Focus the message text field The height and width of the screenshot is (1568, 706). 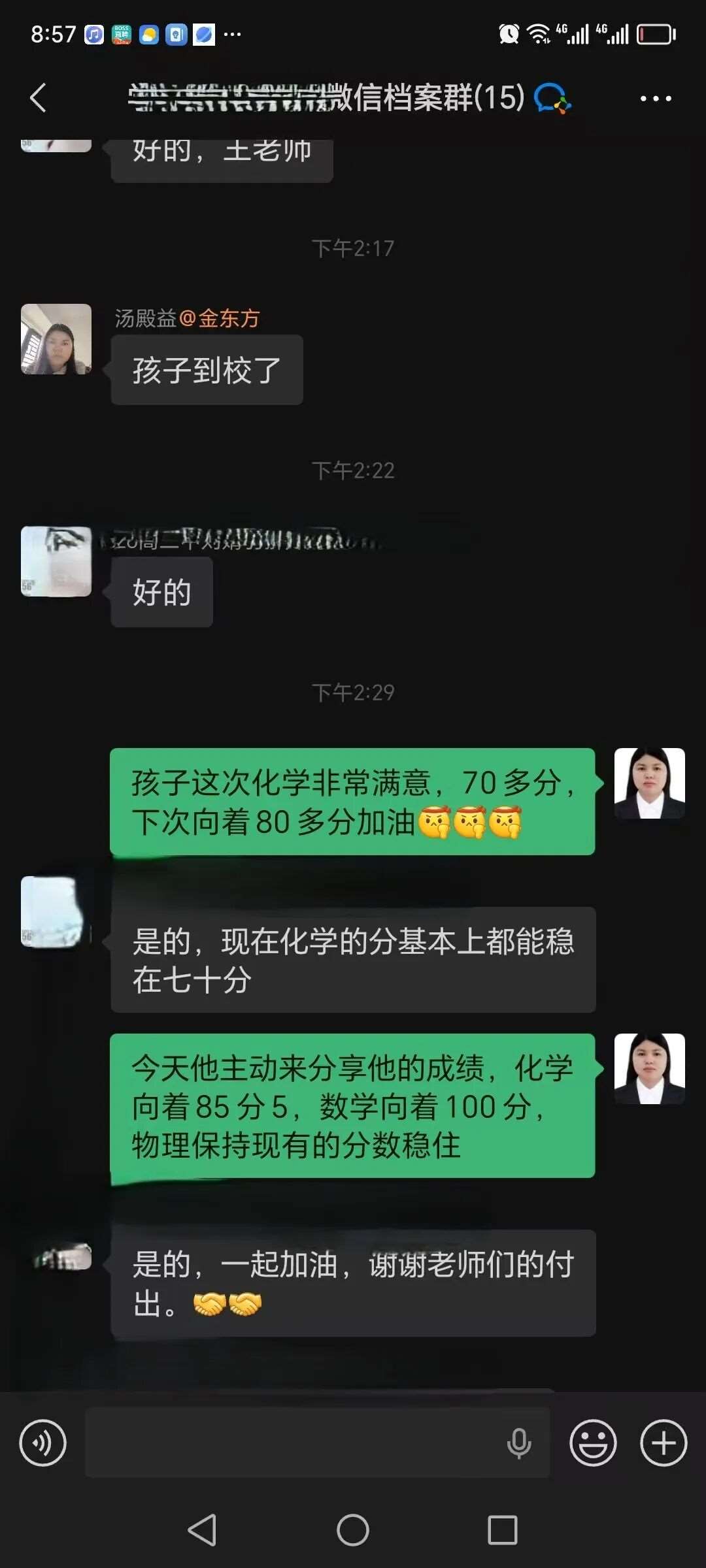(294, 1443)
